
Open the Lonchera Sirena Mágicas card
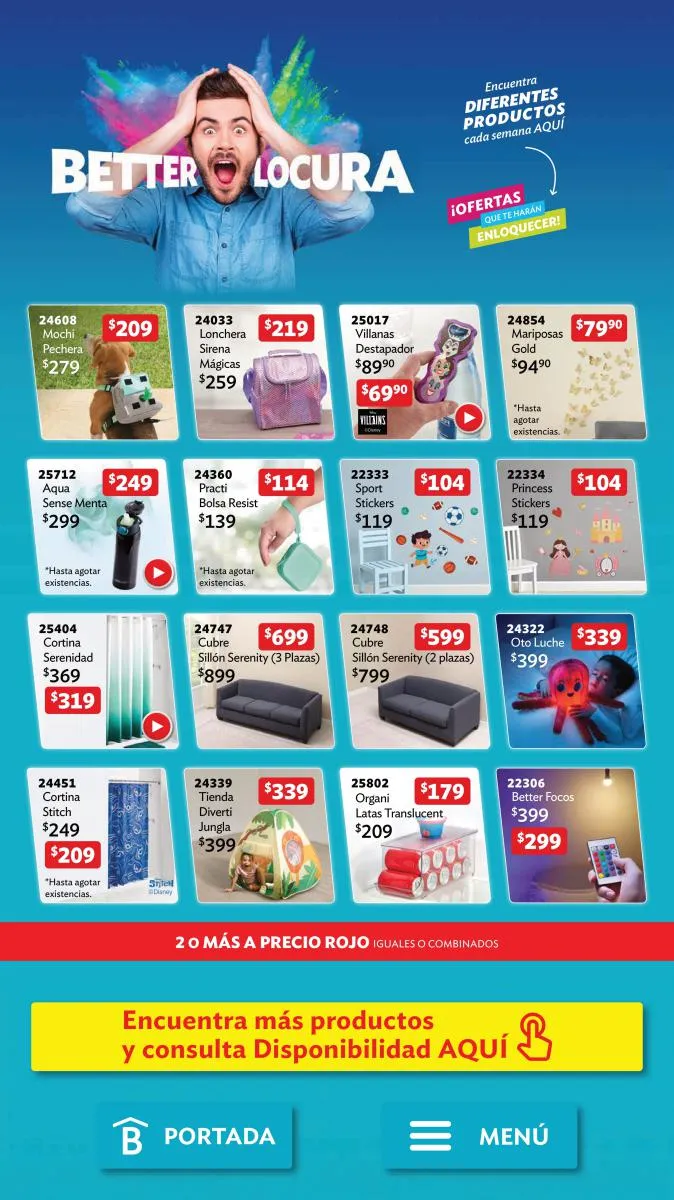coord(259,372)
